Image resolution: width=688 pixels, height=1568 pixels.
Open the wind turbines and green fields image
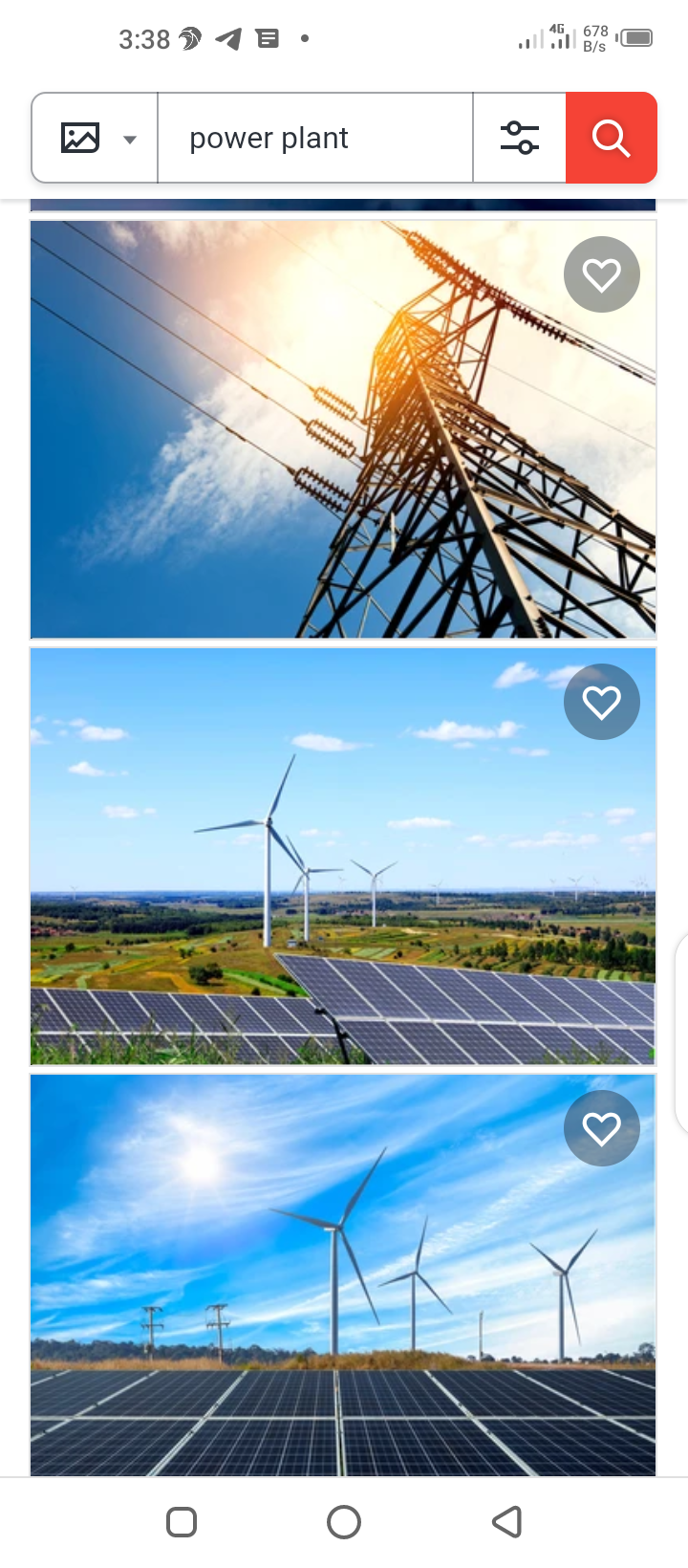point(343,857)
